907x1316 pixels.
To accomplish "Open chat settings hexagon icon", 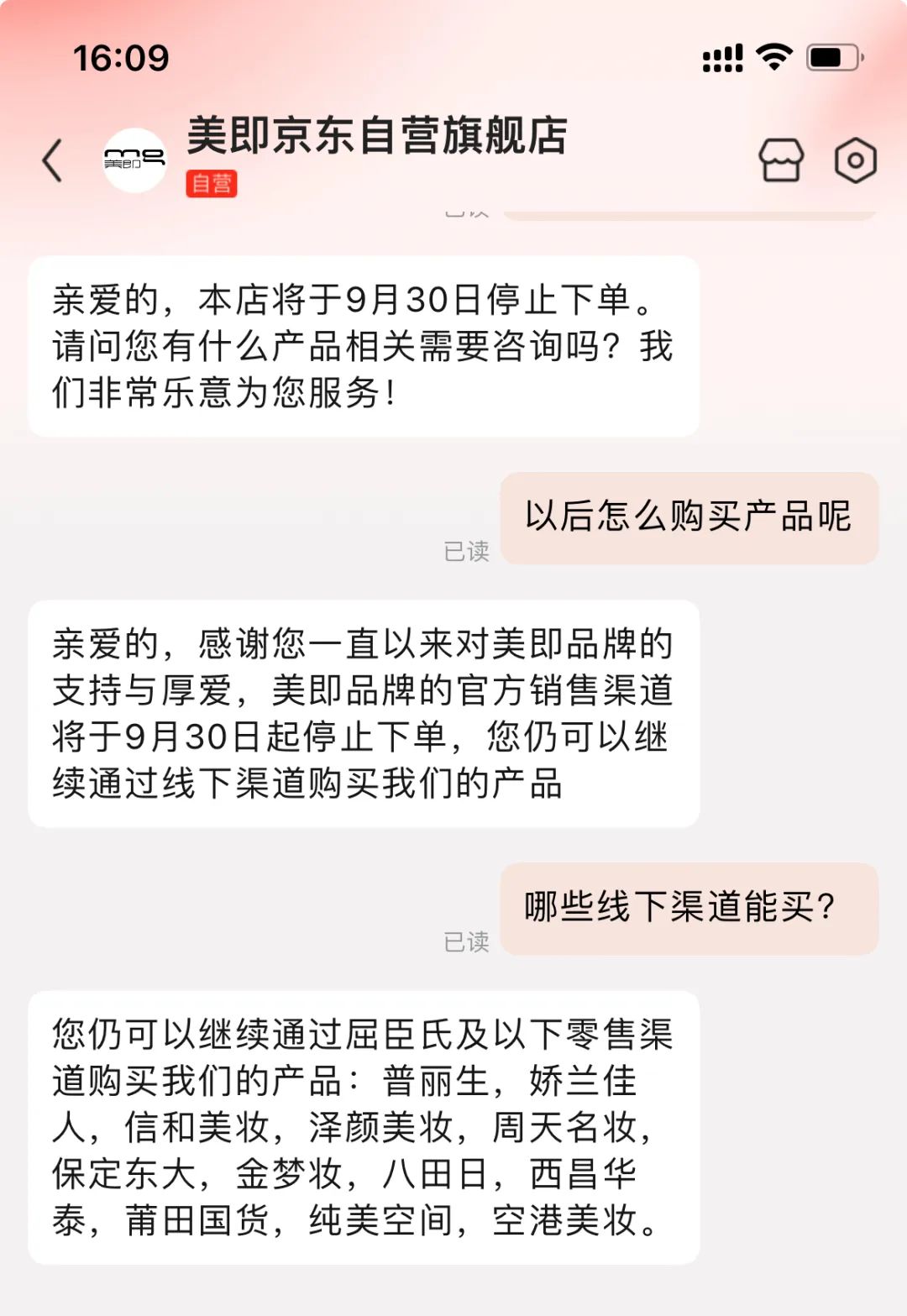I will [855, 160].
